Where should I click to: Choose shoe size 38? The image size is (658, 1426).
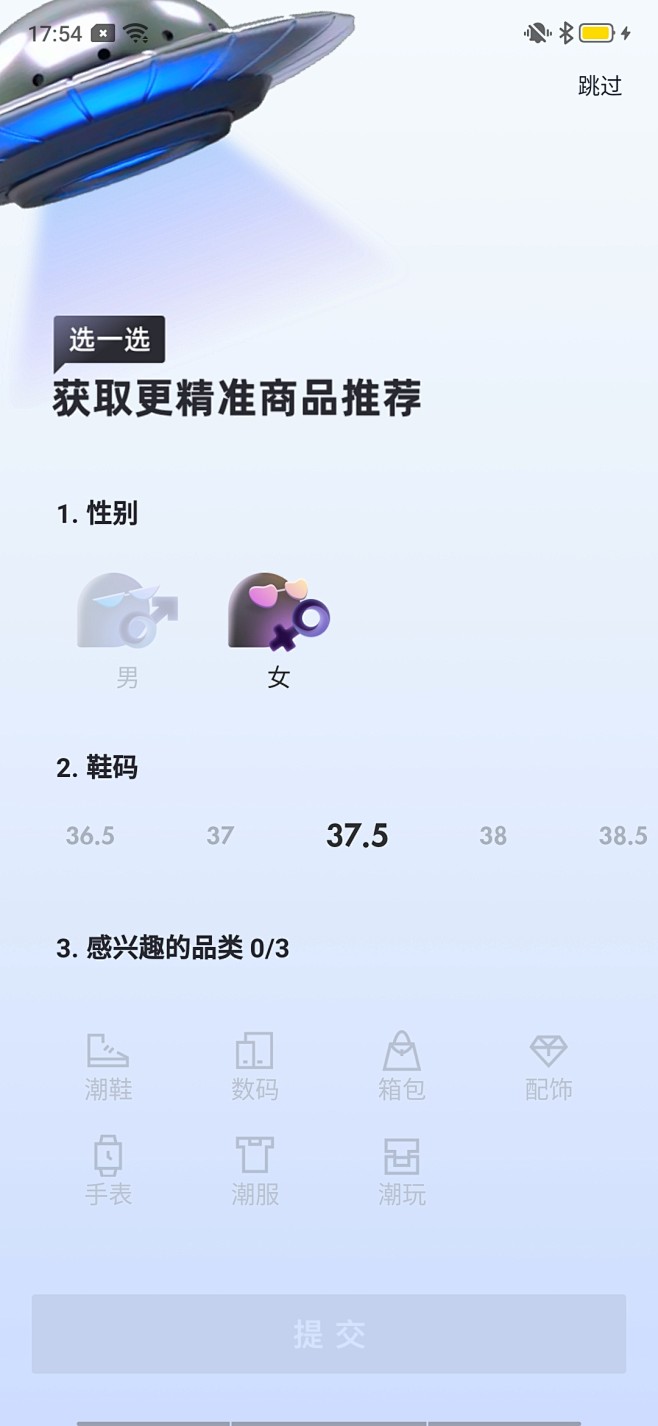pos(493,836)
